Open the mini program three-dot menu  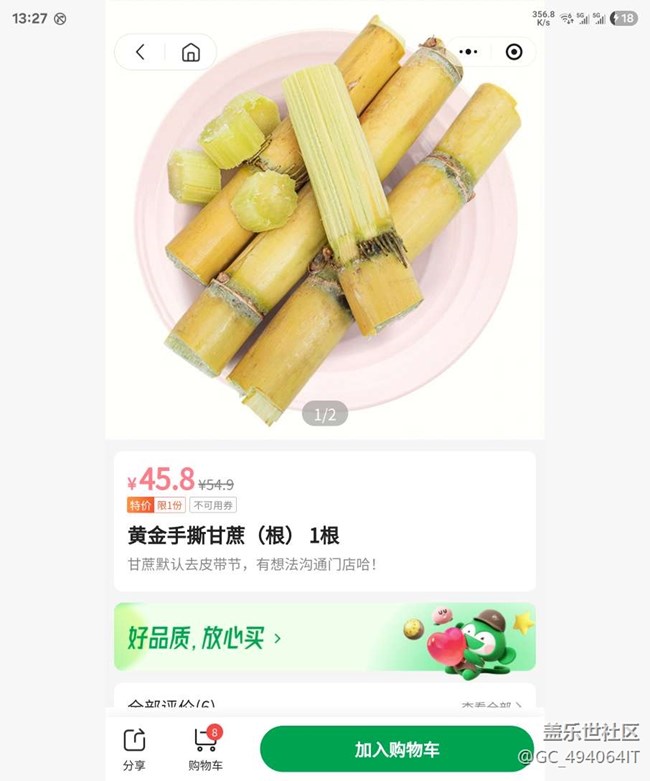[466, 52]
